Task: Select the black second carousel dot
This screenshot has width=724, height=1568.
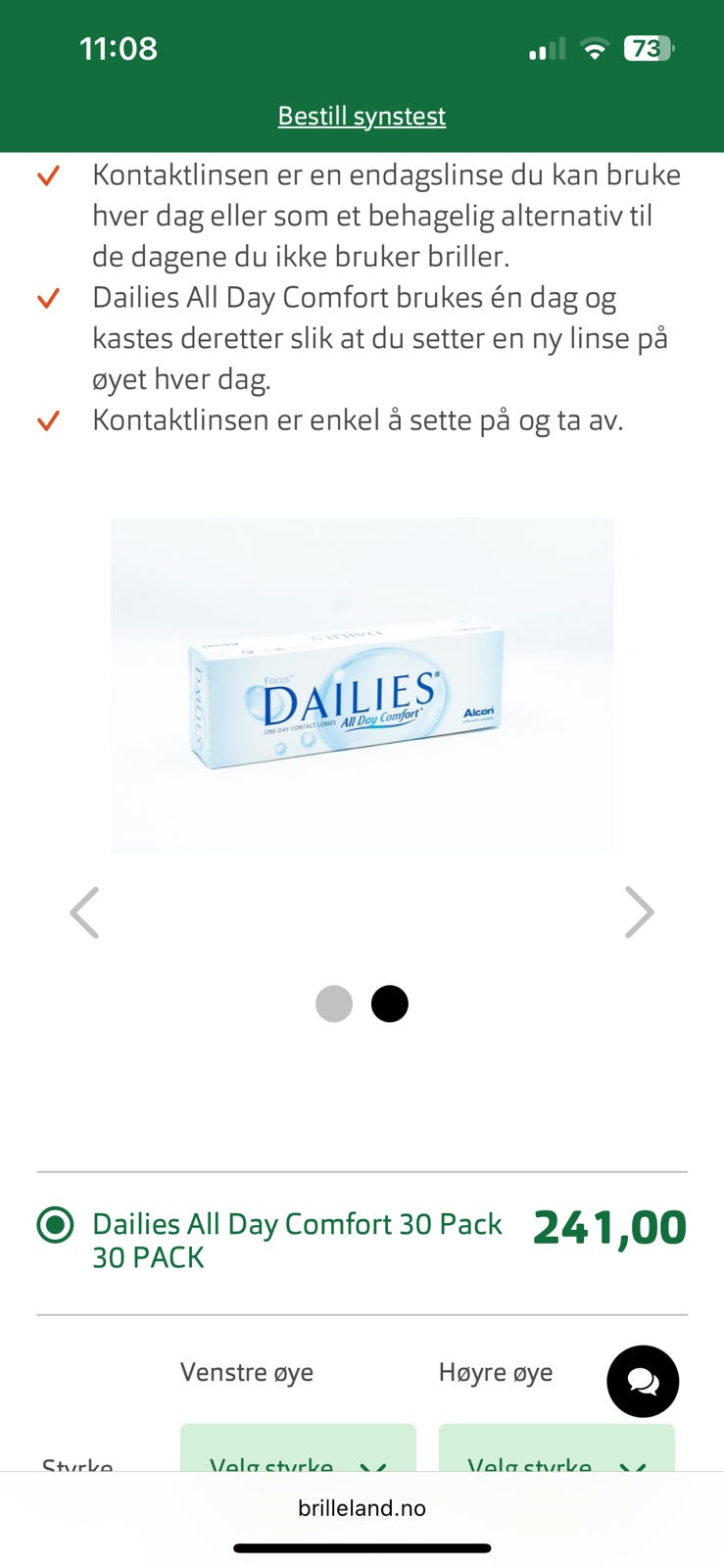Action: [390, 1004]
